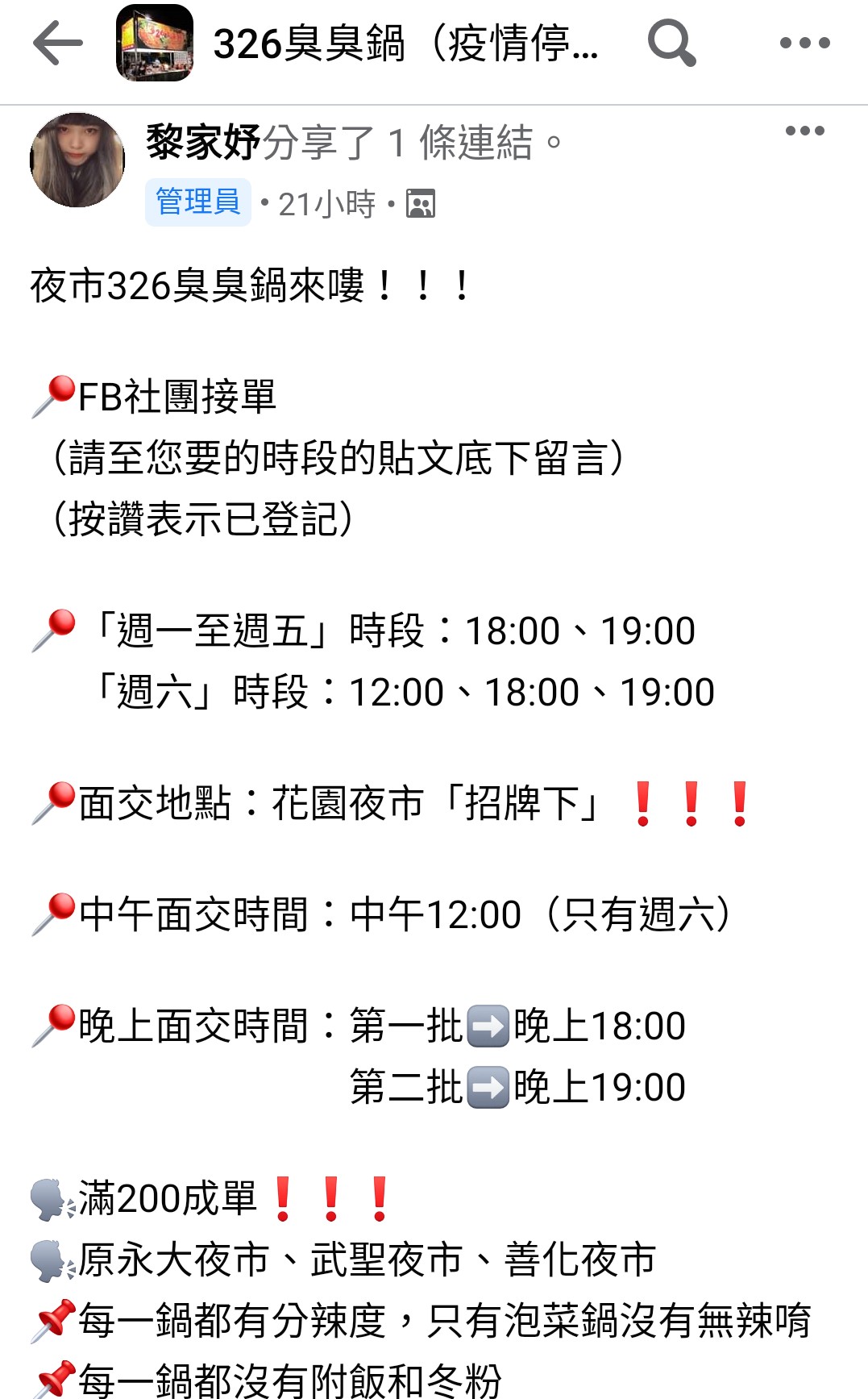This screenshot has width=868, height=1399.
Task: Check the post audience group icon
Action: click(421, 204)
